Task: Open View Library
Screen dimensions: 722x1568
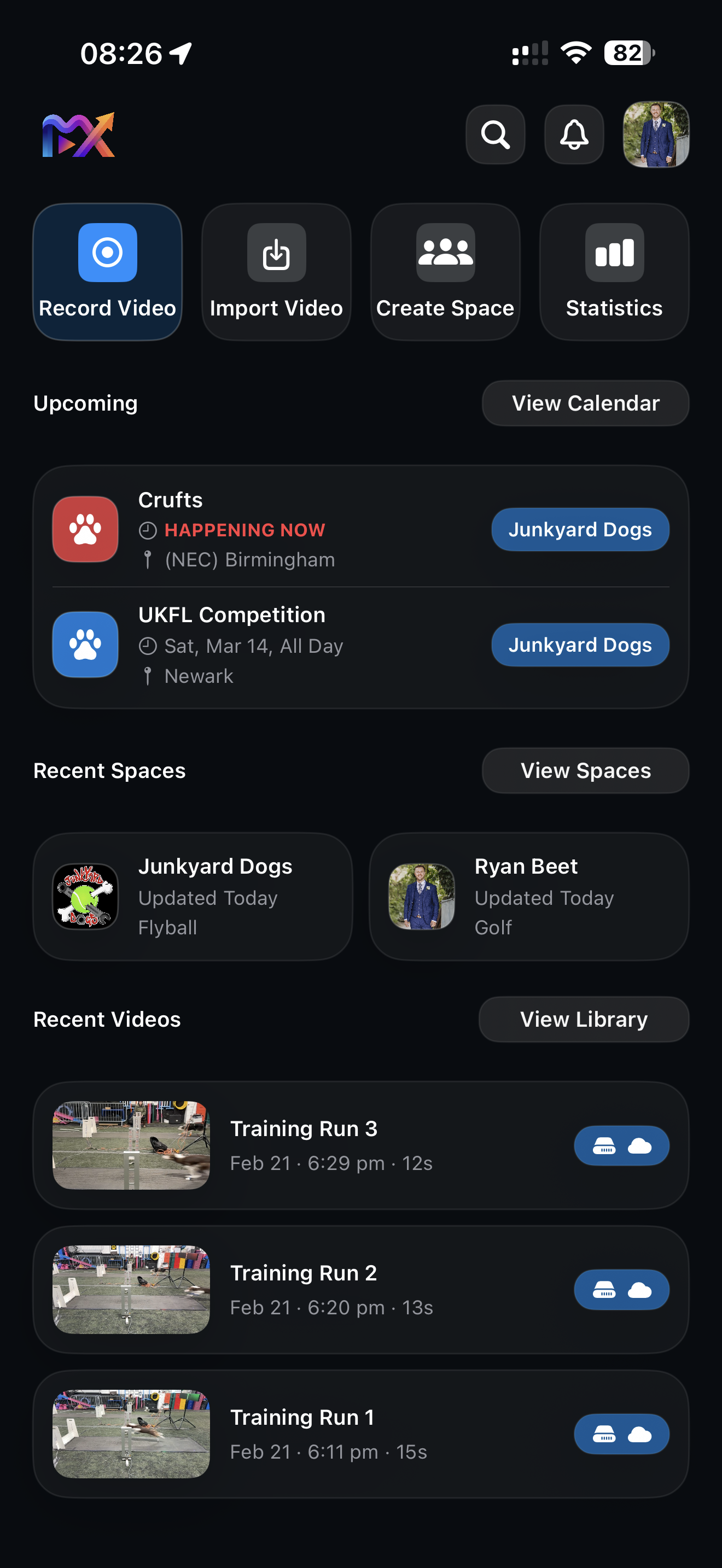Action: click(x=583, y=1019)
